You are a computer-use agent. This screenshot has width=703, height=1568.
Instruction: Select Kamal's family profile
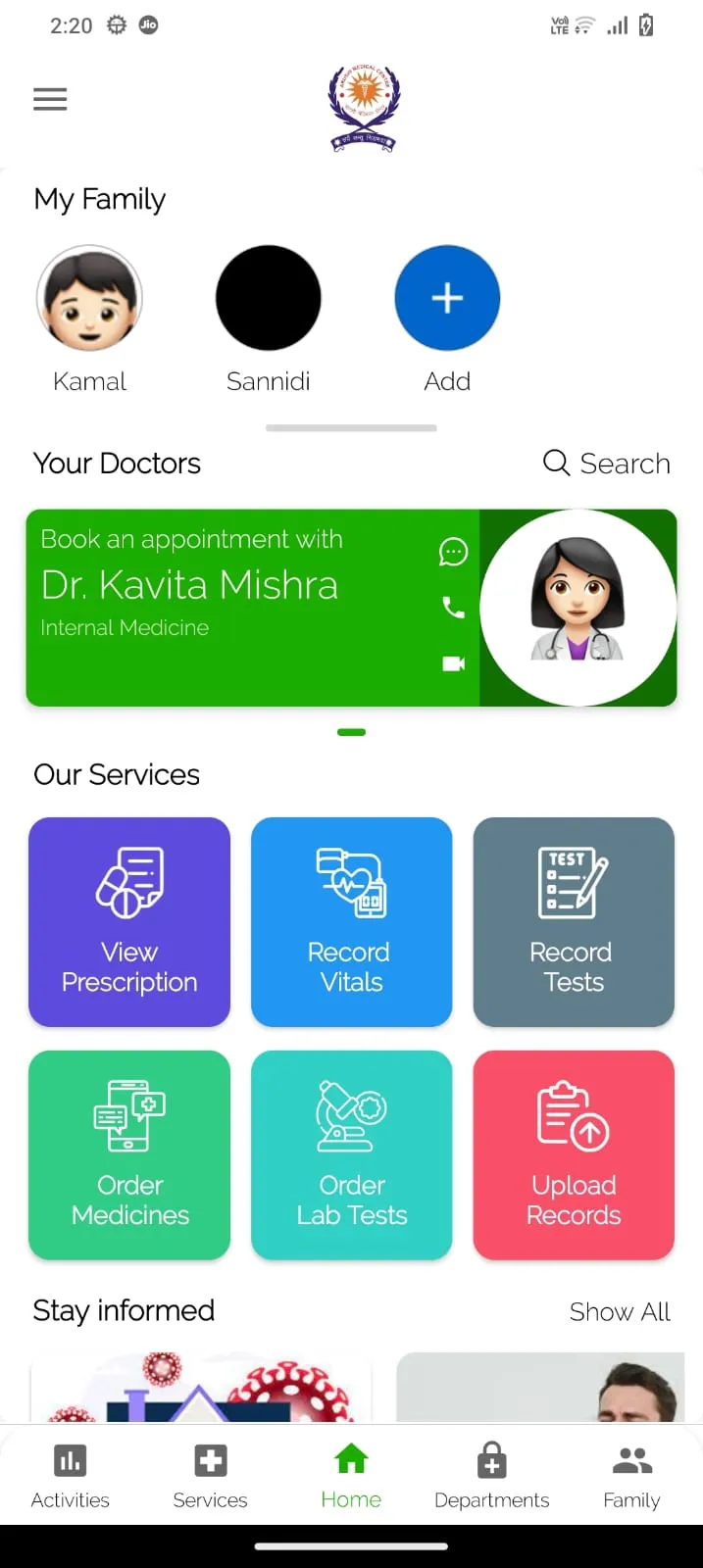coord(89,298)
